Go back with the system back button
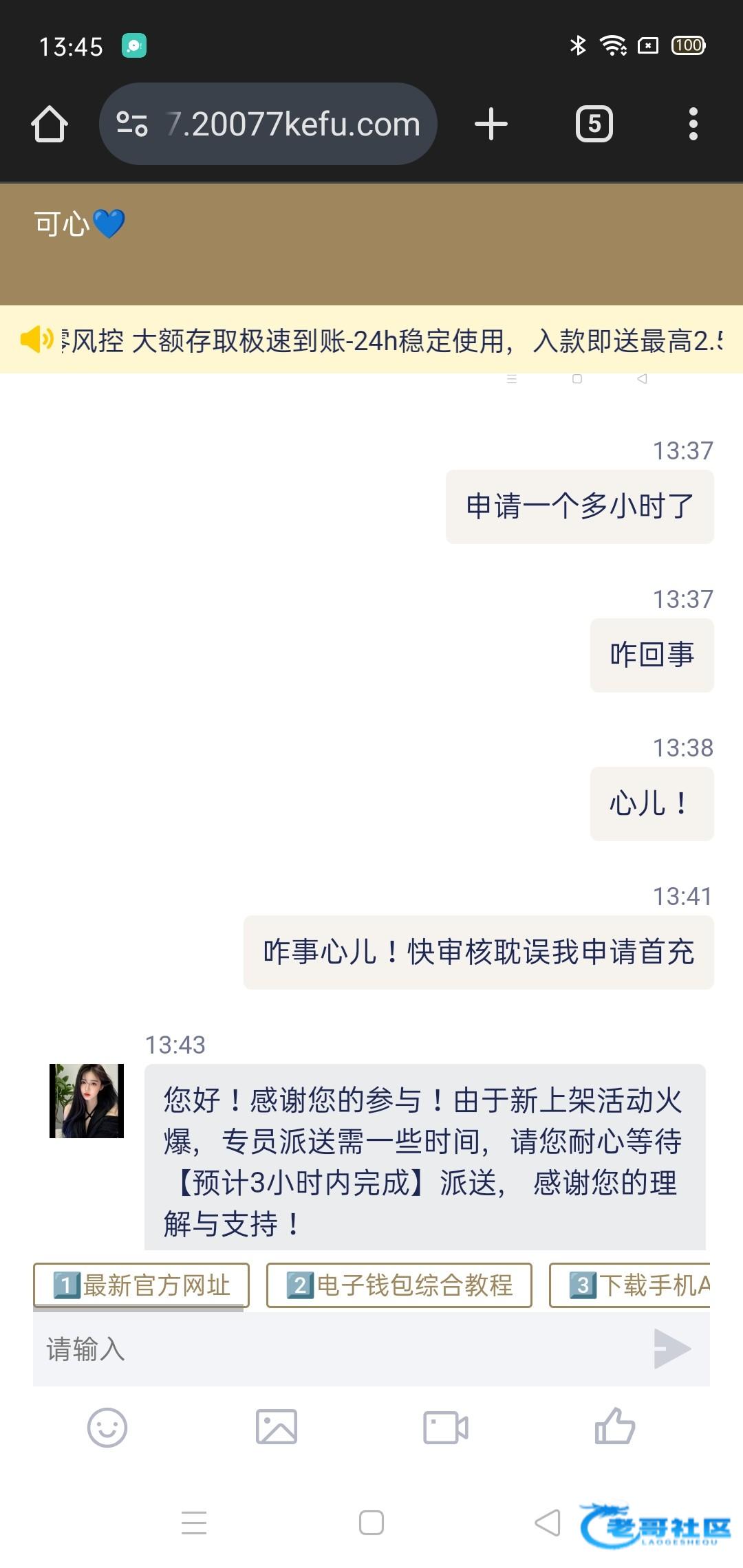The image size is (743, 1568). pyautogui.click(x=548, y=1523)
